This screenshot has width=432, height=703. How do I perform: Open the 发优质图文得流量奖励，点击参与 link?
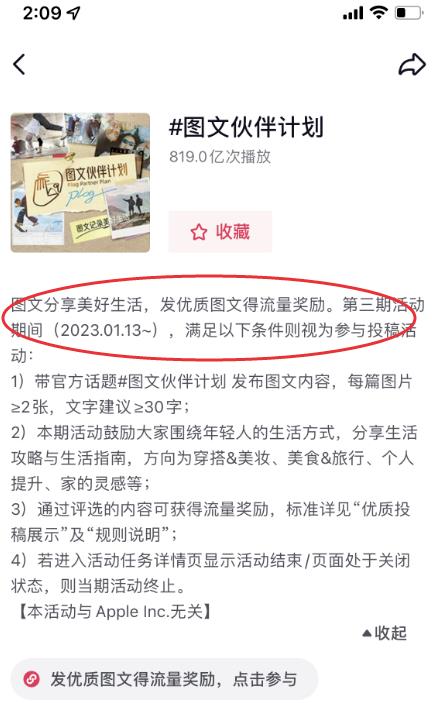tap(164, 679)
